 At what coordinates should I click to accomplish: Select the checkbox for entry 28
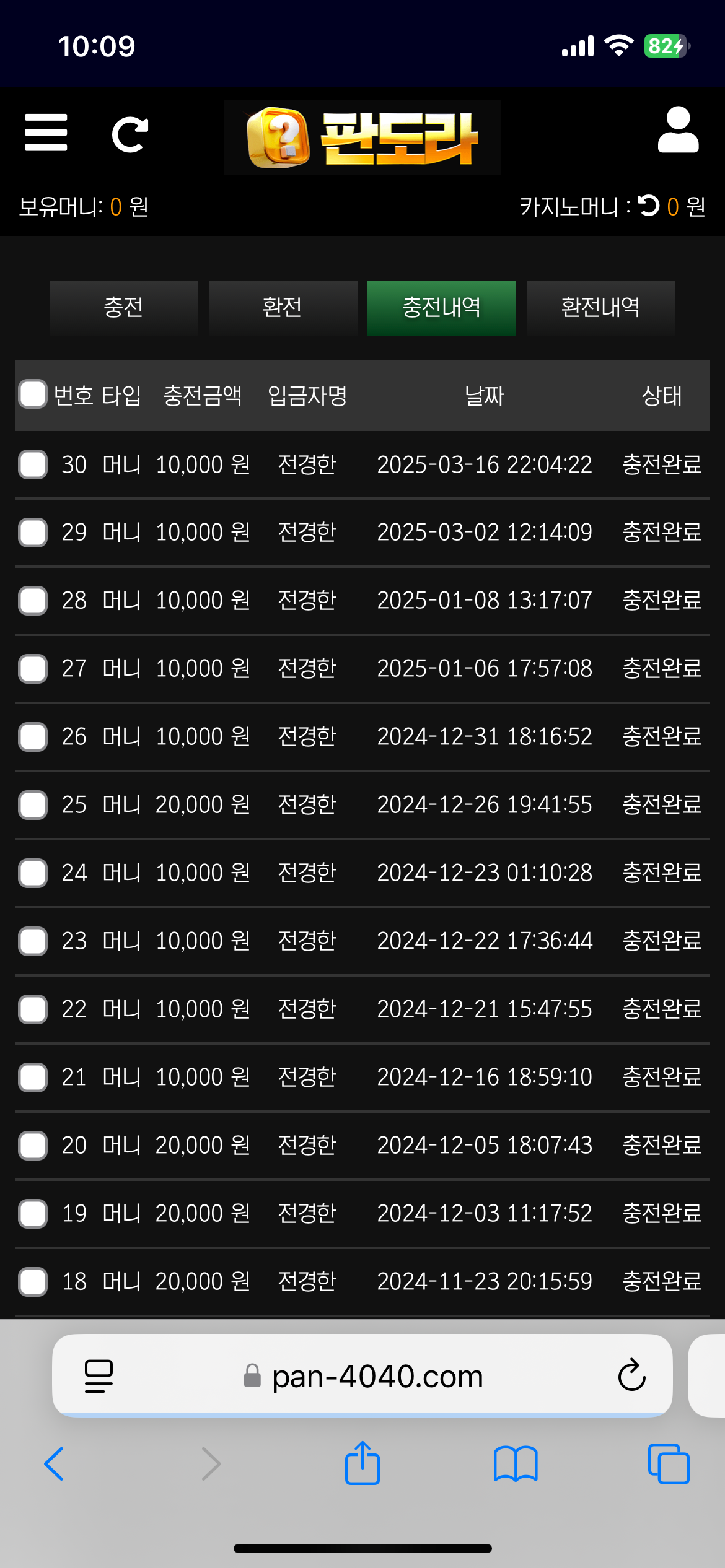(33, 601)
